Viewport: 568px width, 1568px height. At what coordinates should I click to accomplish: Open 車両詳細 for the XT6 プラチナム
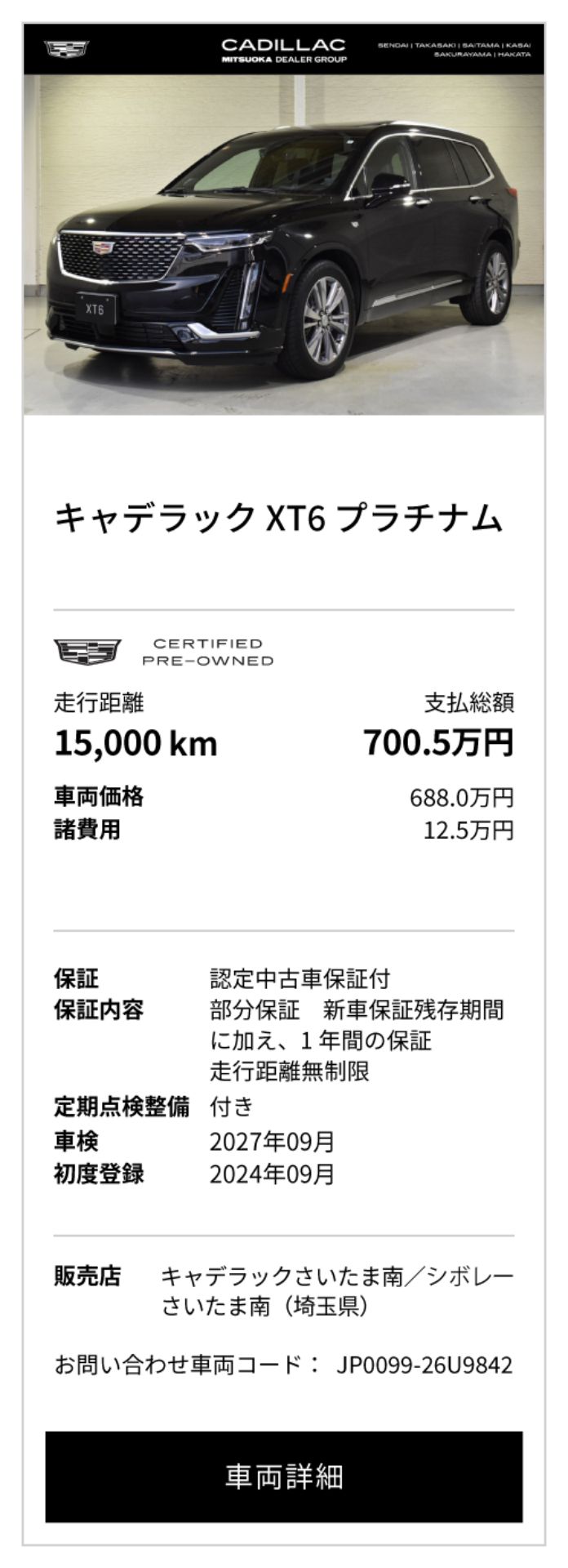pyautogui.click(x=284, y=1477)
